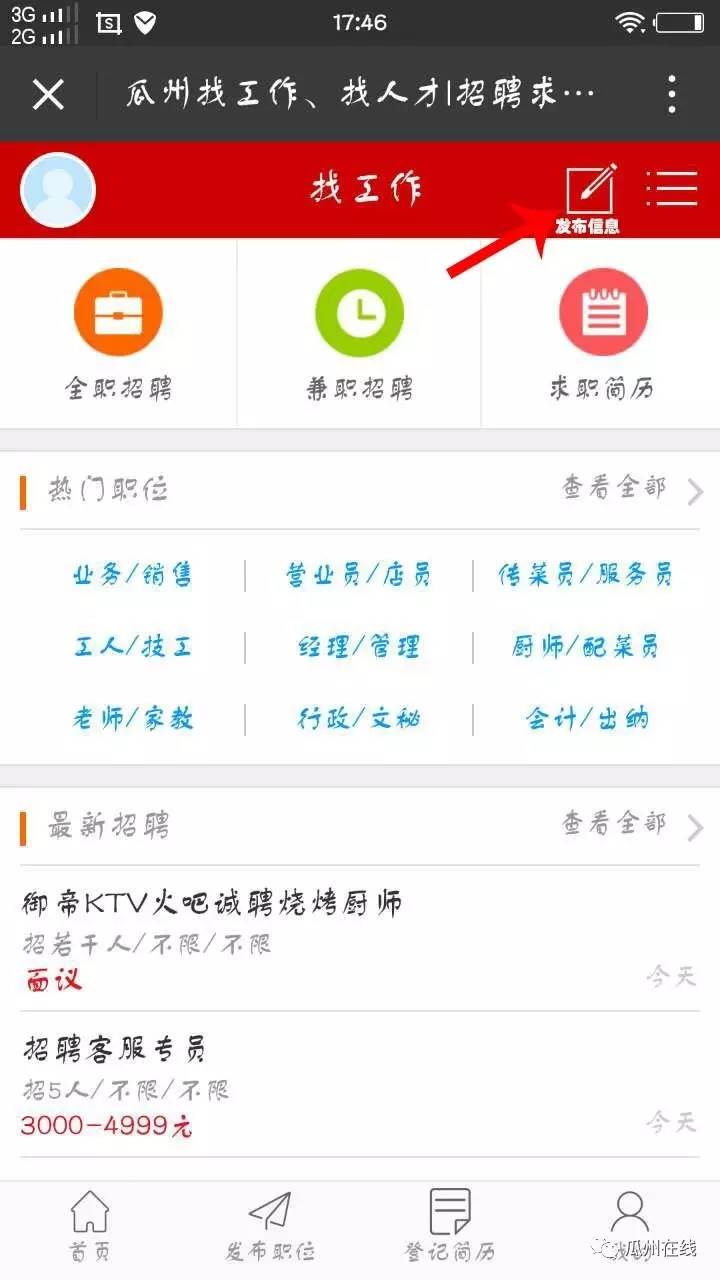Select the 营业员/店员 category

(359, 575)
